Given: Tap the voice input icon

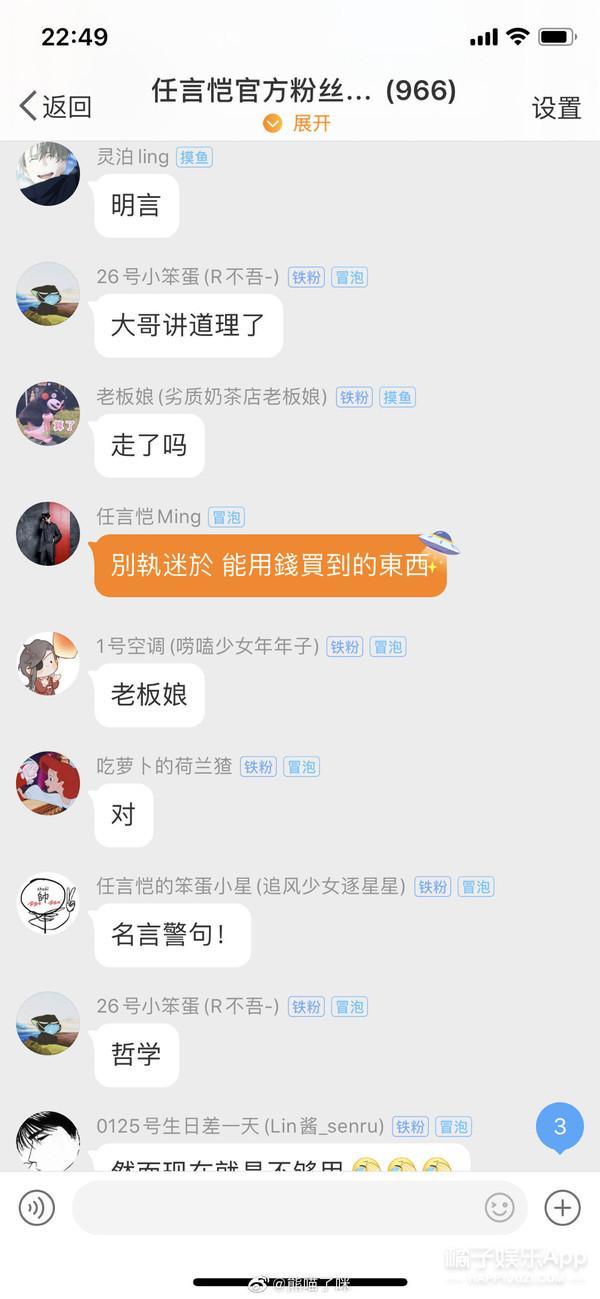Looking at the screenshot, I should 37,1208.
